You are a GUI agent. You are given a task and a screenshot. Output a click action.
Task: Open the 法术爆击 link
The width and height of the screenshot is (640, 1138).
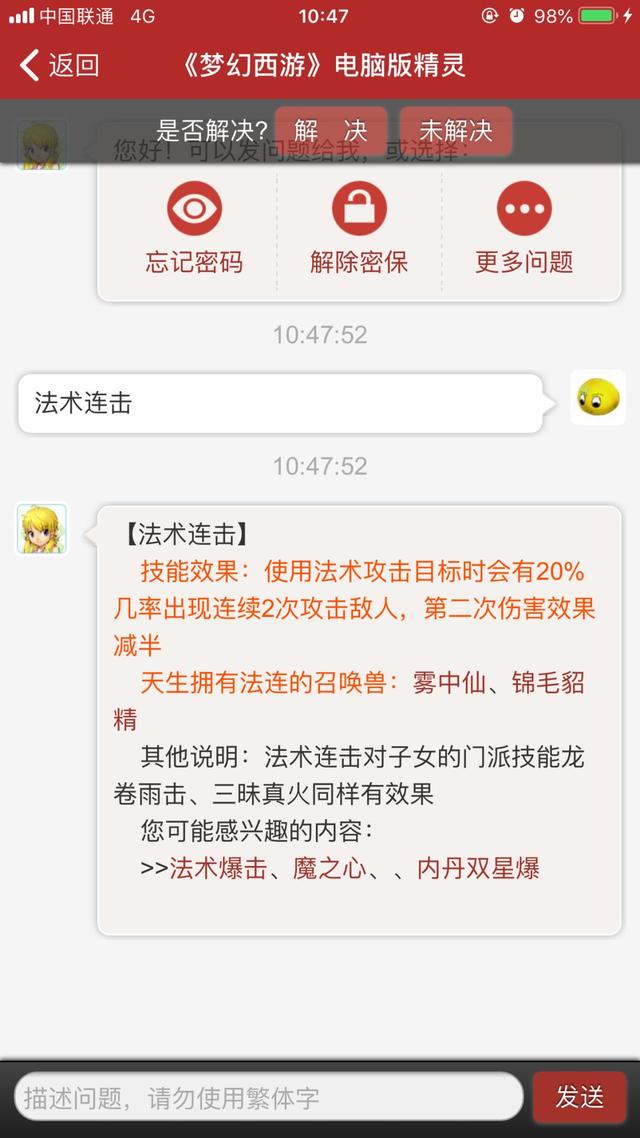218,868
